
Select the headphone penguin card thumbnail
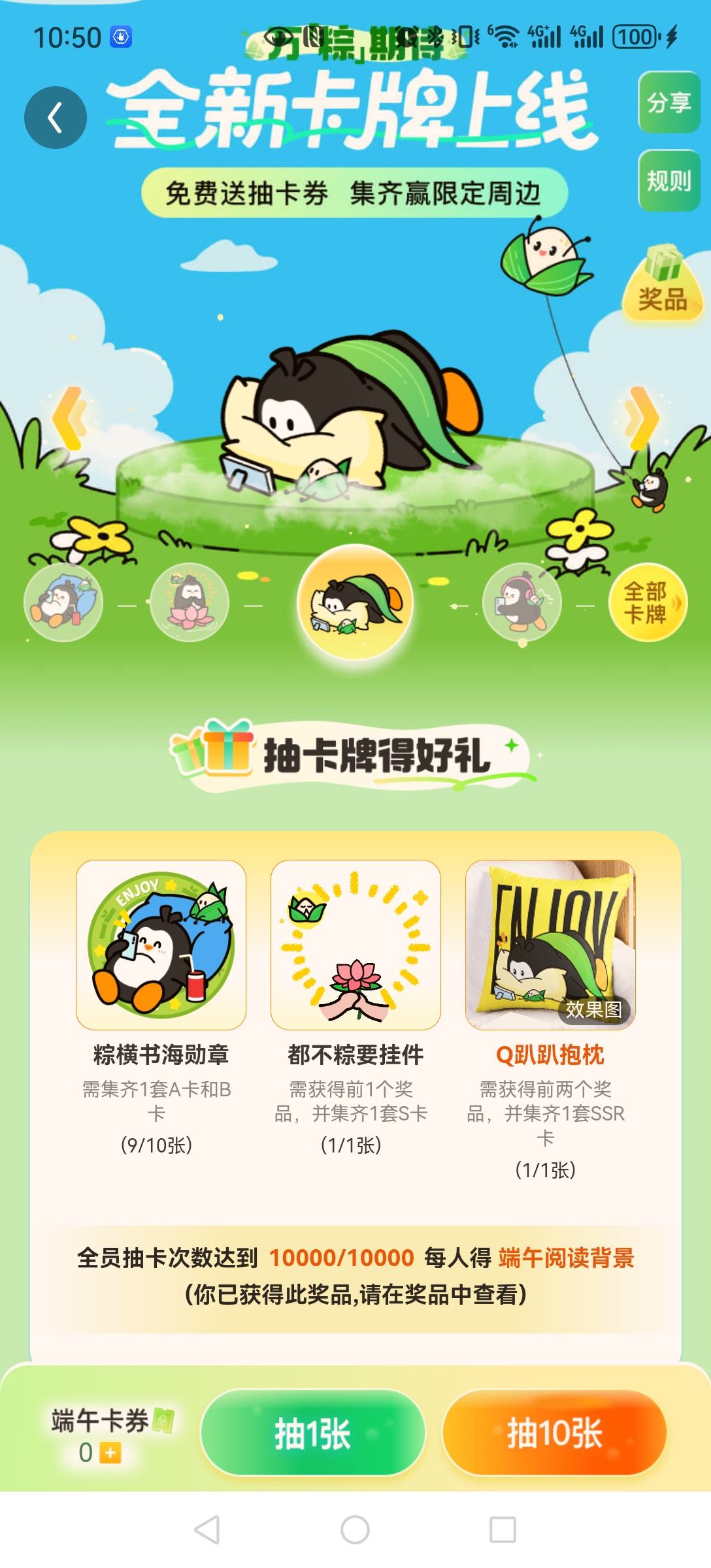point(521,602)
